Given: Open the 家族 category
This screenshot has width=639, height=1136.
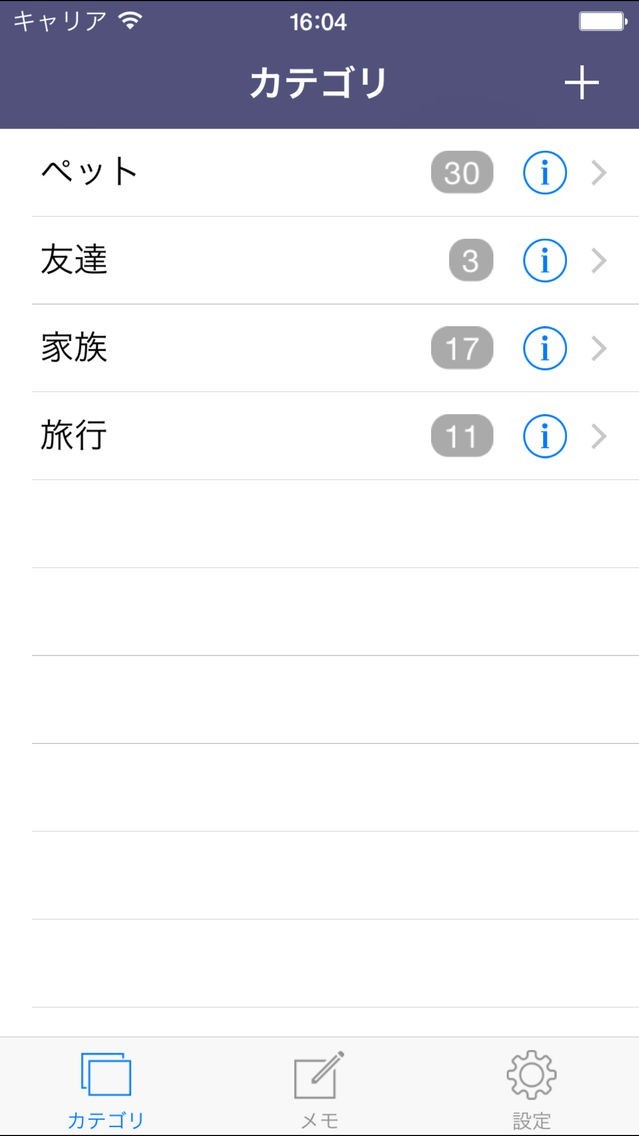Looking at the screenshot, I should [x=200, y=349].
